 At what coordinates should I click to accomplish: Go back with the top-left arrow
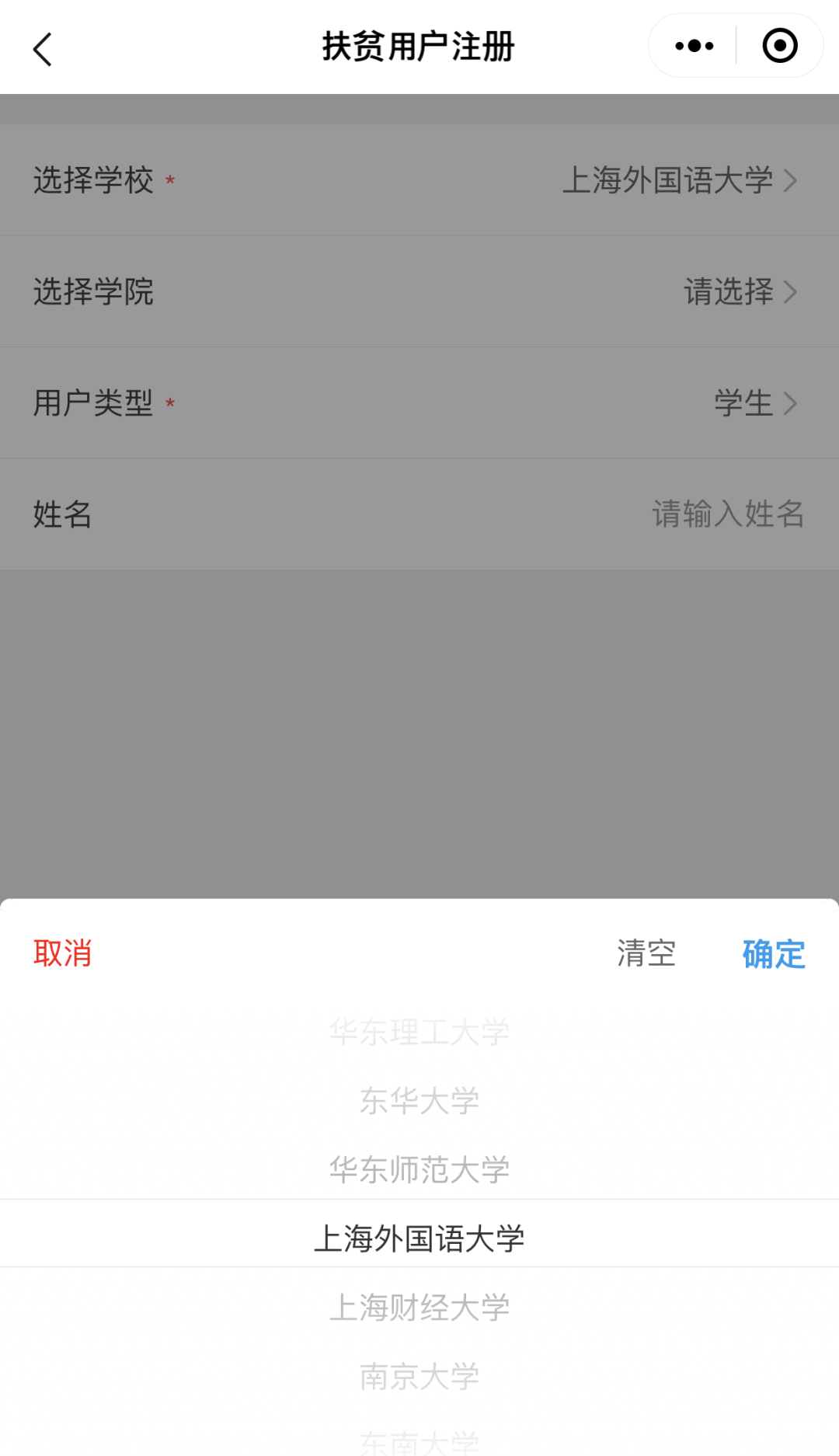pos(43,49)
